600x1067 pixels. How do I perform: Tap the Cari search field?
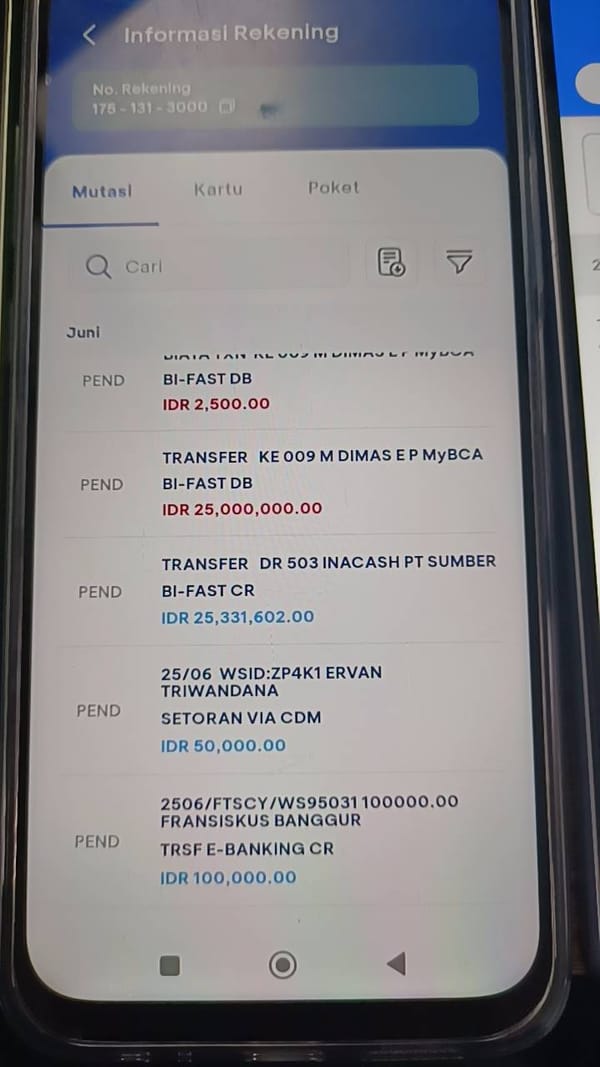point(211,266)
